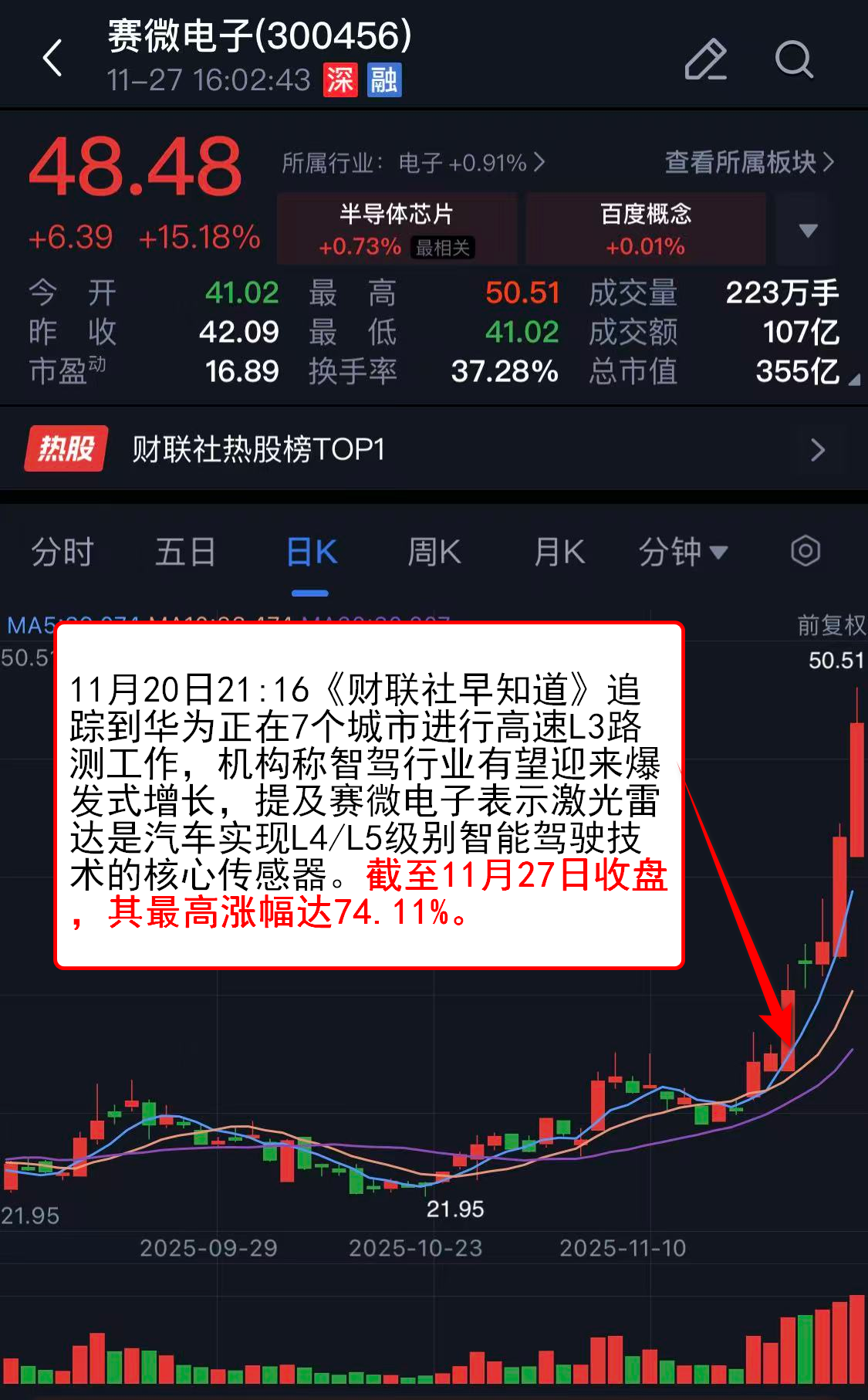Change the 前复权 adjustment option
This screenshot has height=1400, width=868.
(831, 624)
